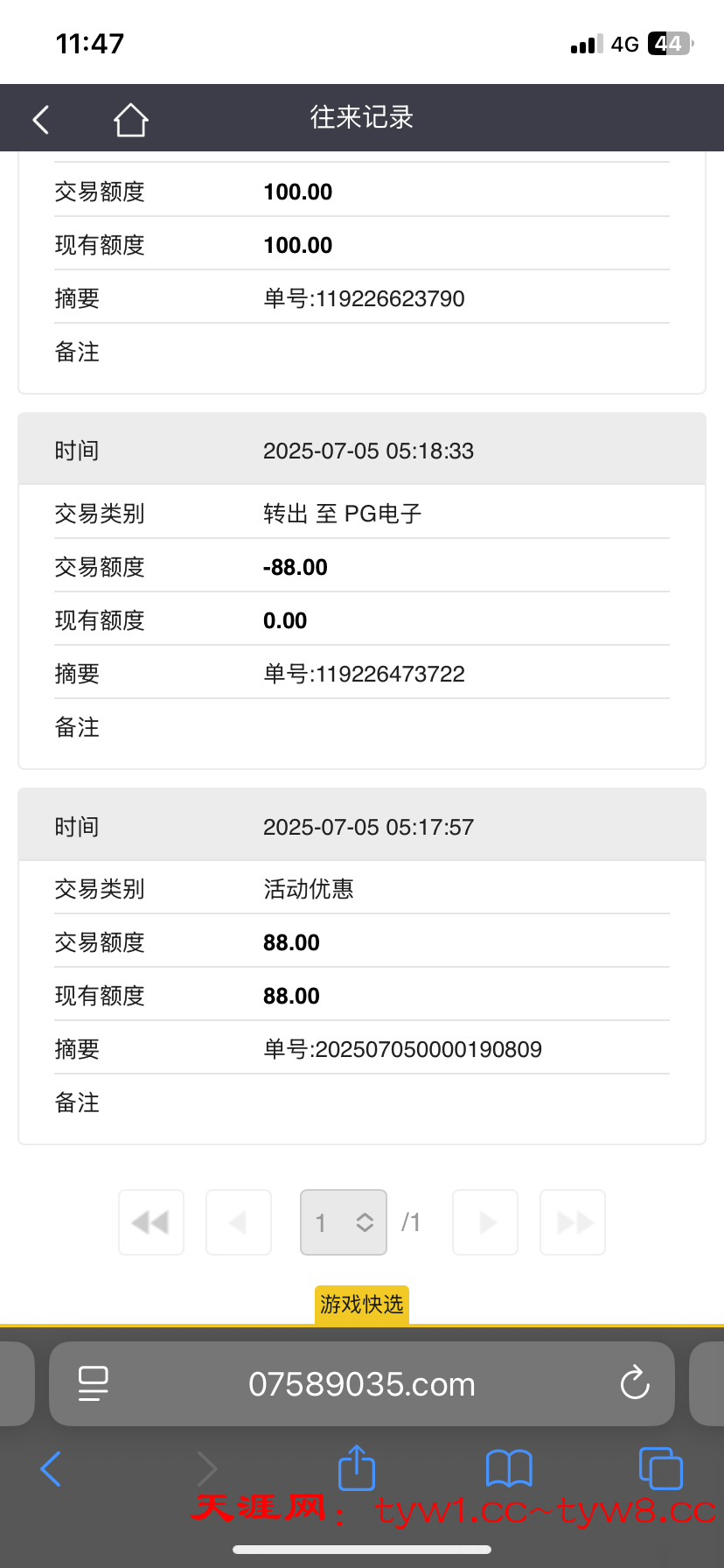Image resolution: width=724 pixels, height=1568 pixels.
Task: Tap the home icon in the header
Action: pyautogui.click(x=129, y=117)
